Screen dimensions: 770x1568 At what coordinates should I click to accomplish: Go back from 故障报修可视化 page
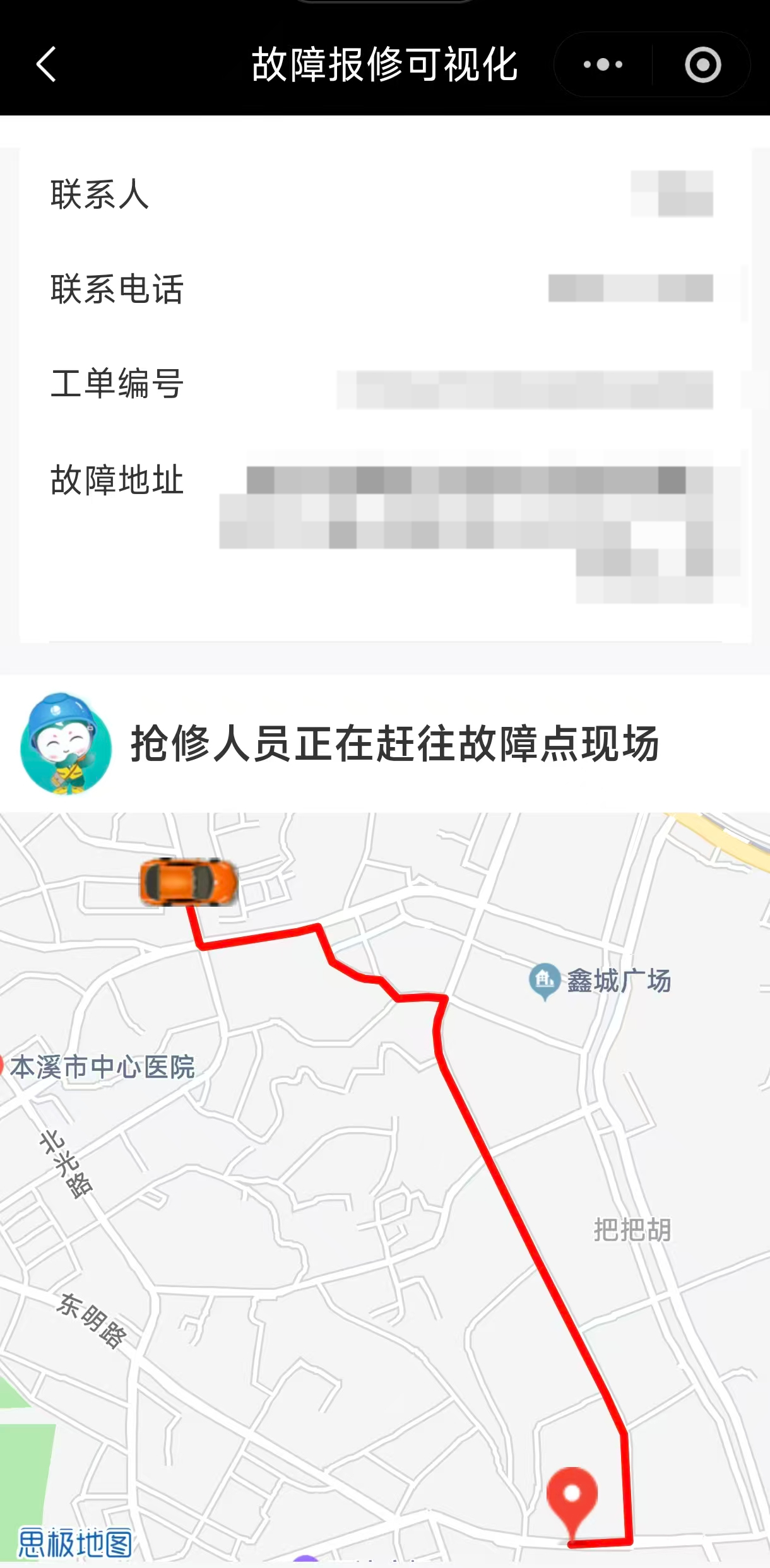(46, 64)
